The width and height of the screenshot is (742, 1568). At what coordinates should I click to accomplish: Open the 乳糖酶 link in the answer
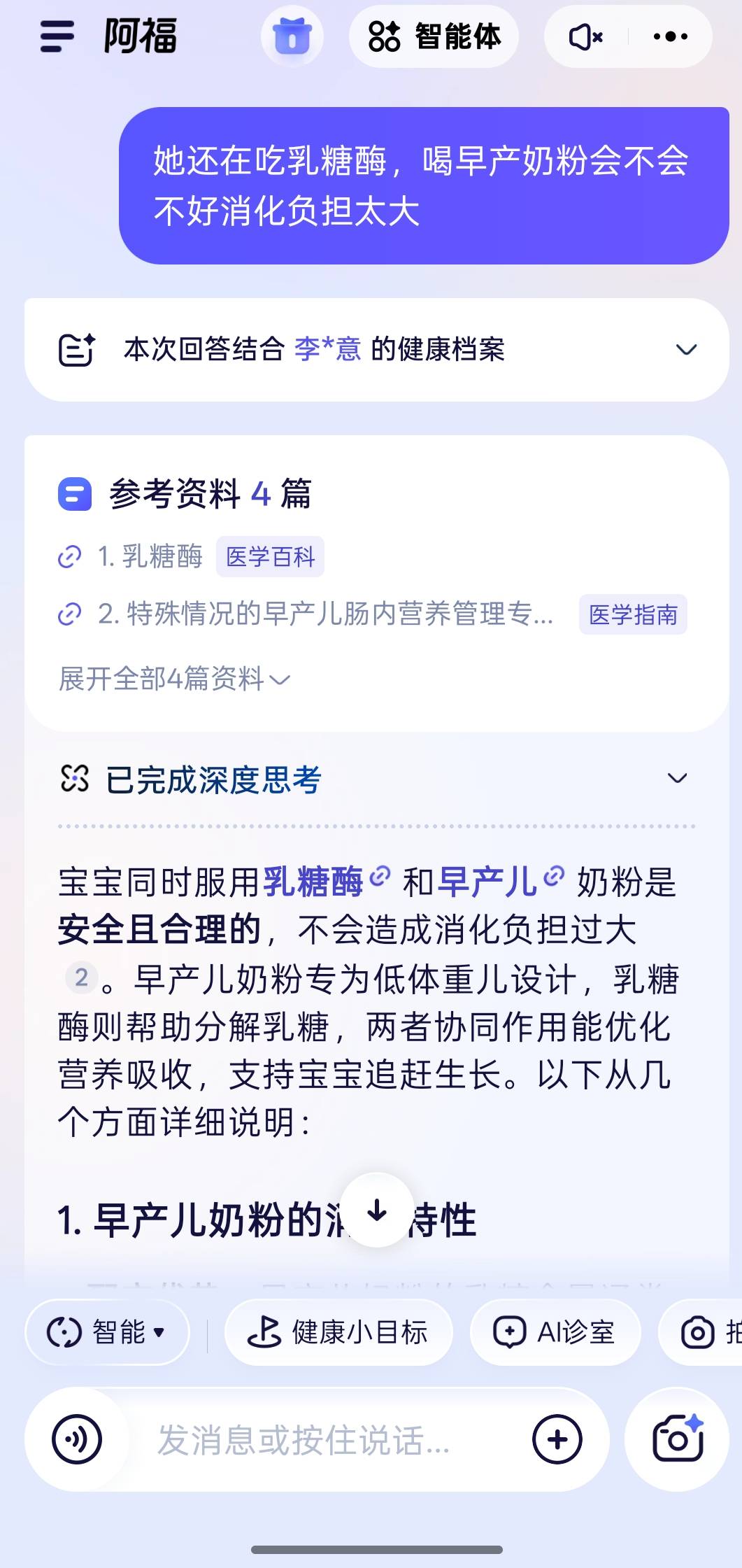point(313,882)
